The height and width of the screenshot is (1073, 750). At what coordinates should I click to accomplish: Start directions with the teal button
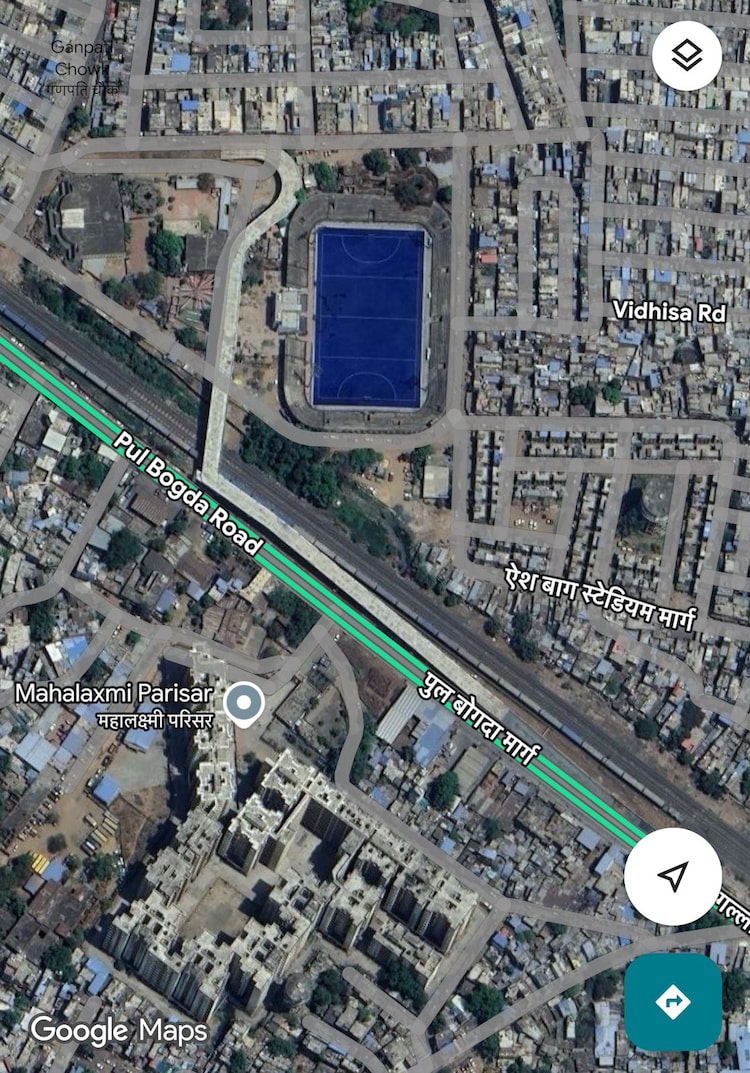pos(673,1001)
